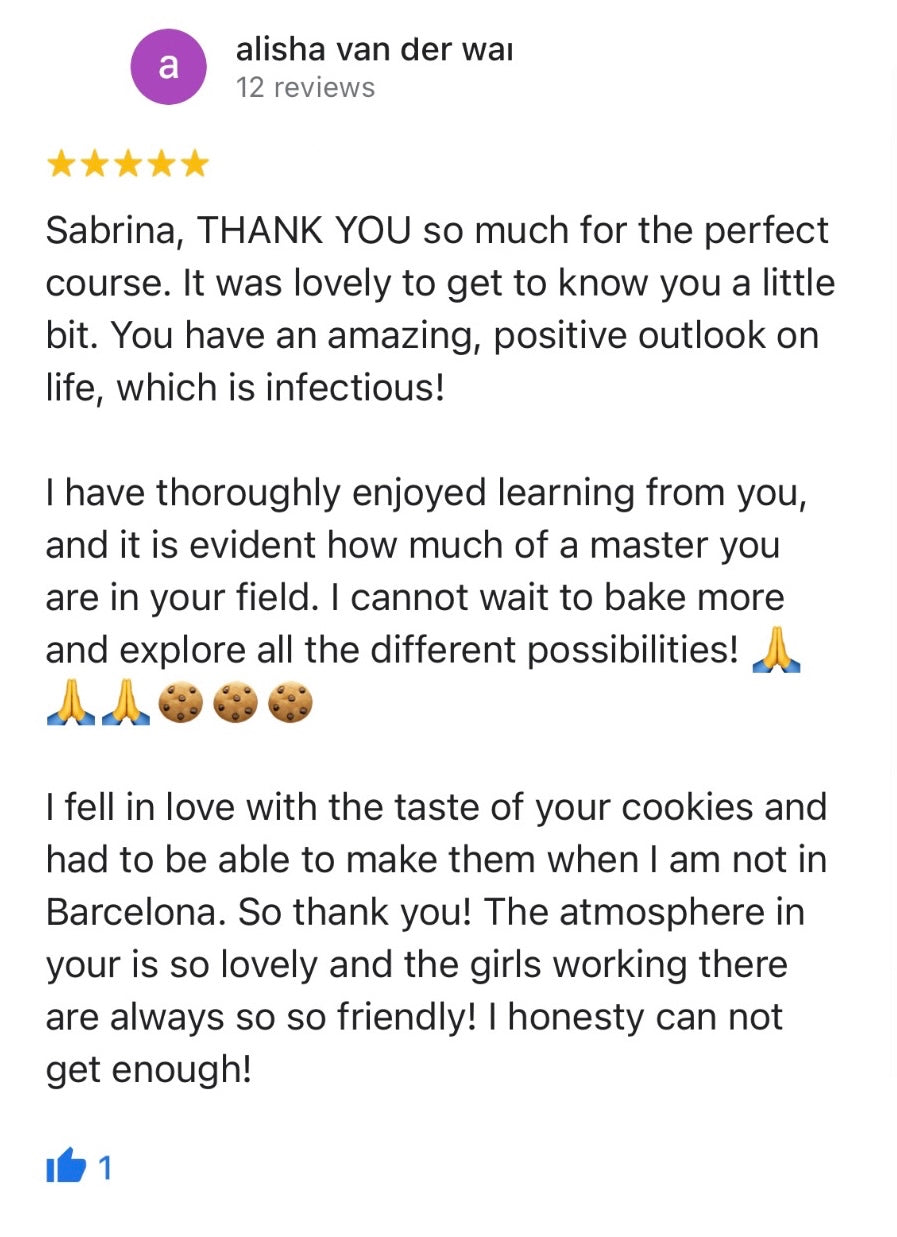Viewport: 897px width, 1237px height.
Task: Open alisha van der wal's reviewer profile
Action: (x=373, y=49)
